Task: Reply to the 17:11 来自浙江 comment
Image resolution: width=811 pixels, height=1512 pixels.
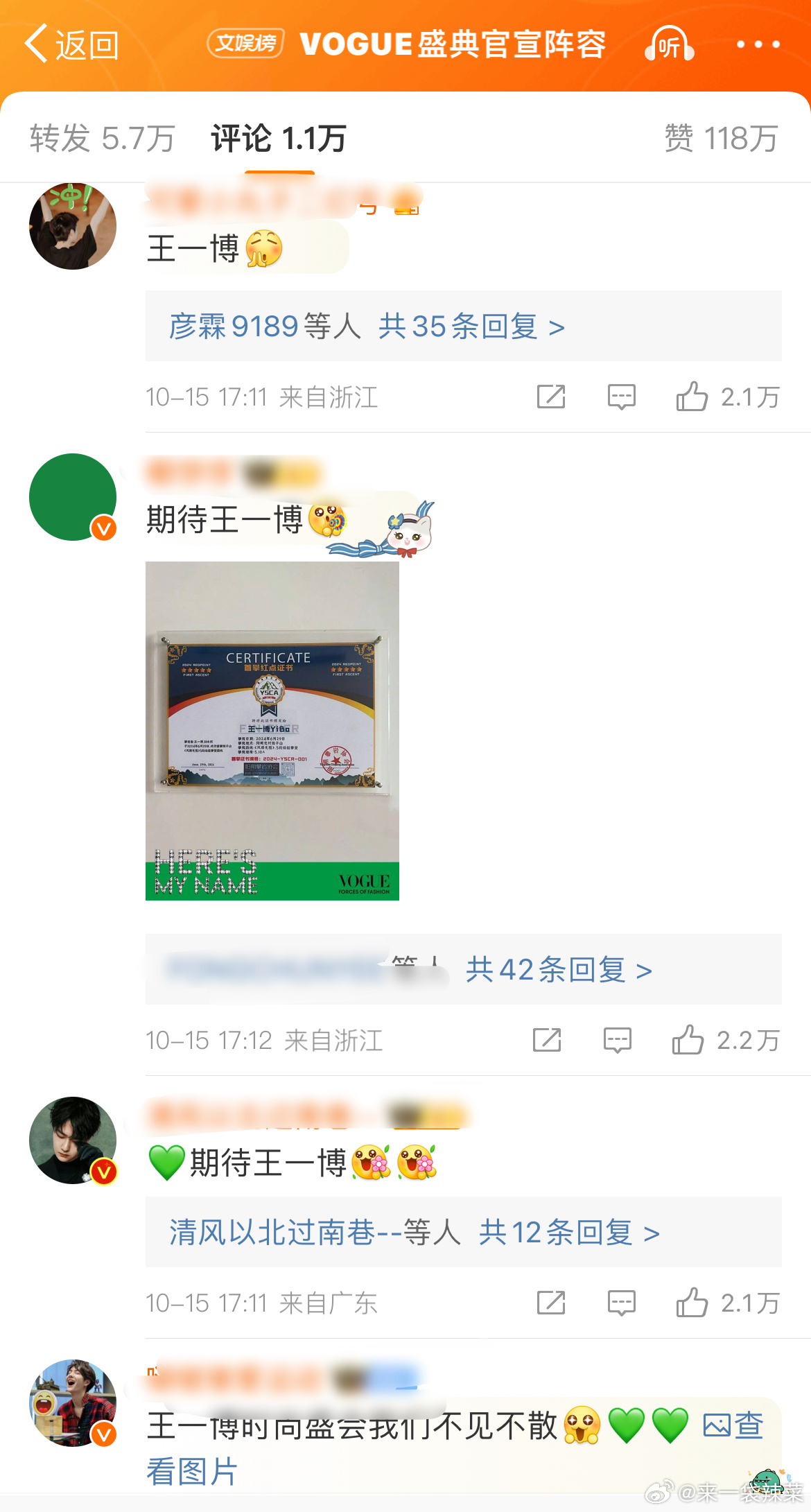Action: 621,397
